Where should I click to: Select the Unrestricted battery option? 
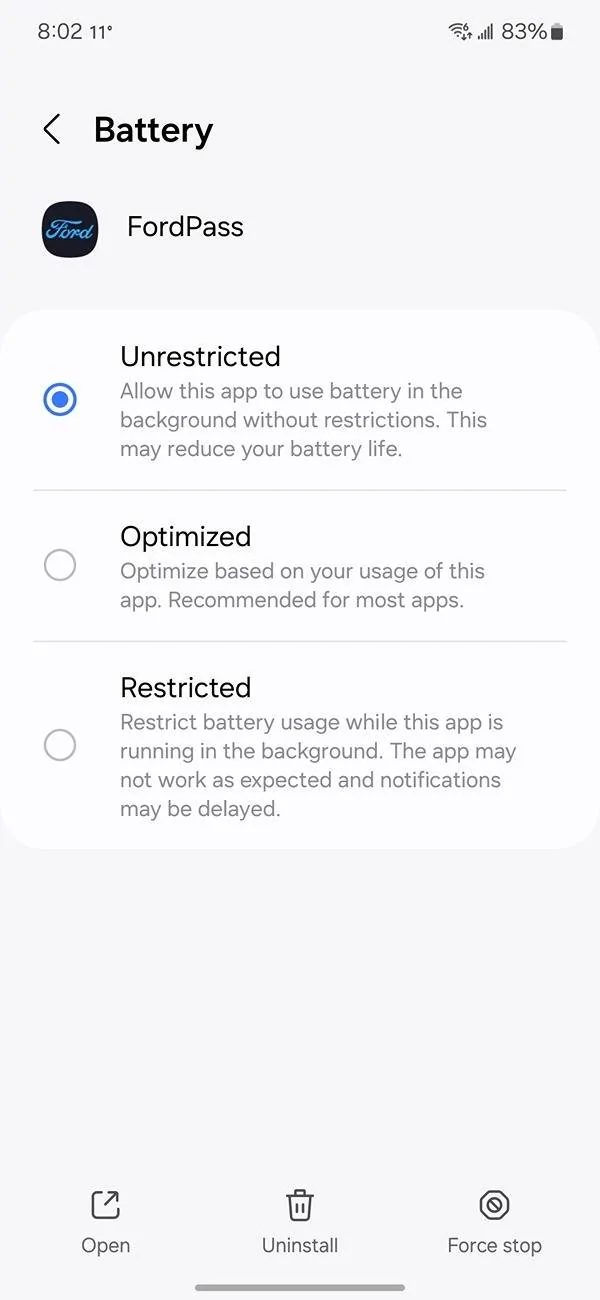coord(60,400)
